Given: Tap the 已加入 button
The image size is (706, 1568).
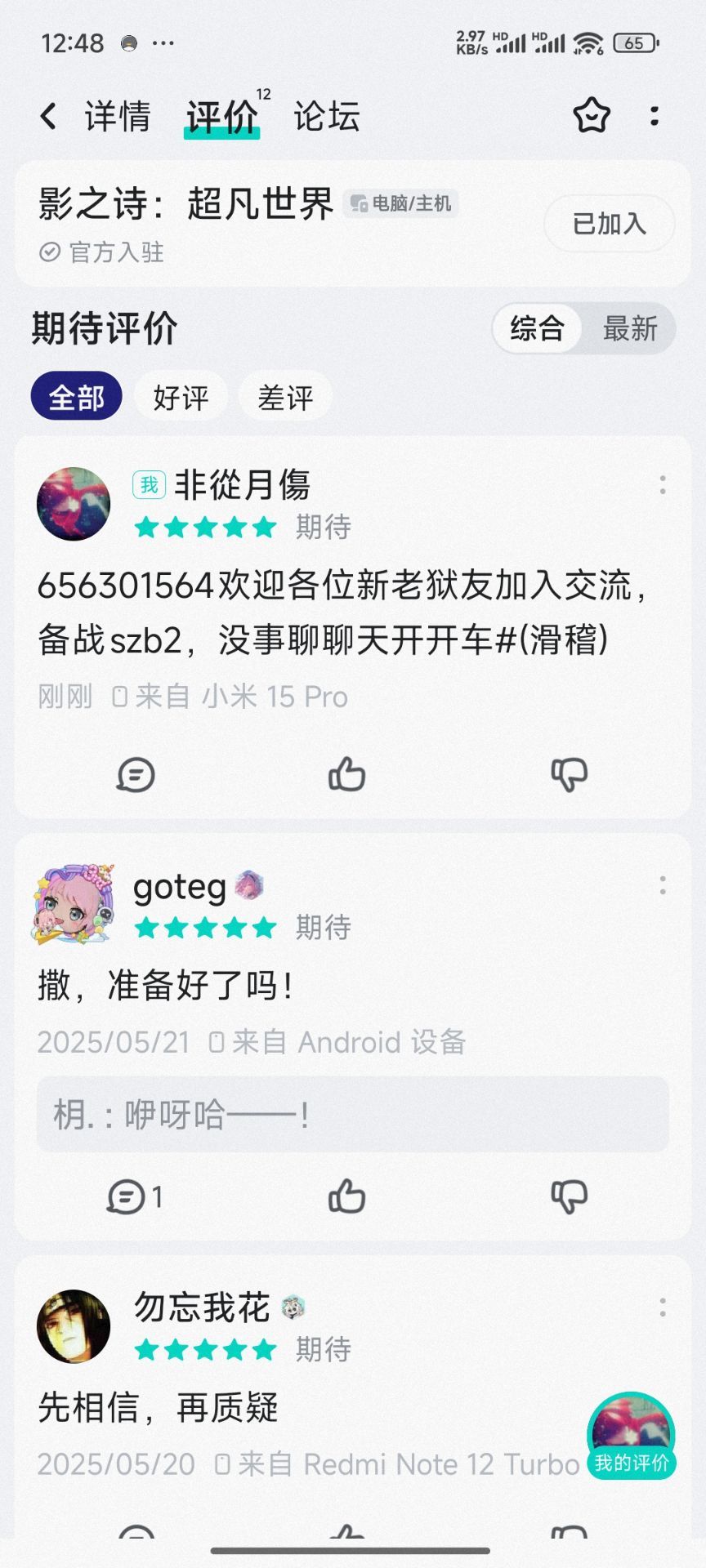Looking at the screenshot, I should (x=610, y=223).
